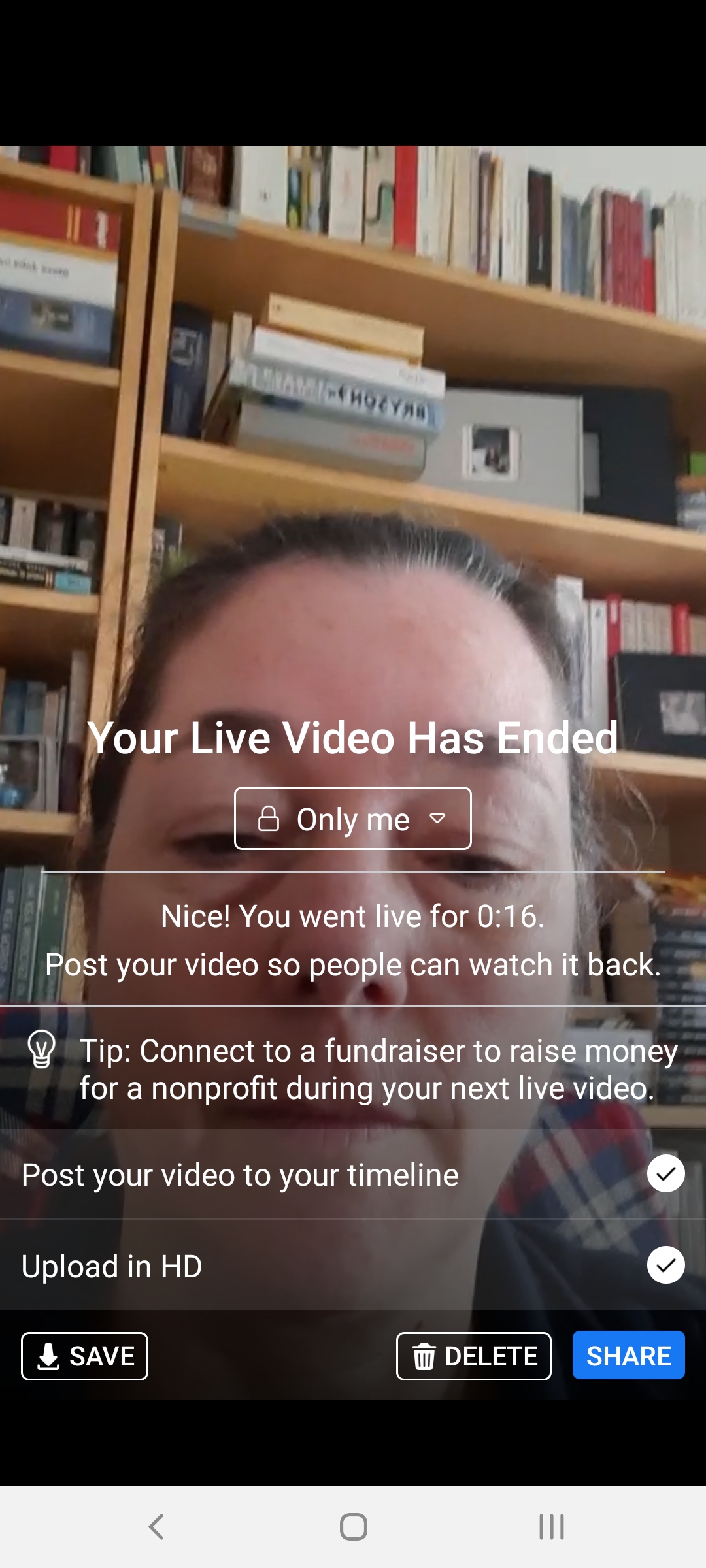The height and width of the screenshot is (1568, 706).
Task: Disable the Upload in HD option
Action: click(x=665, y=1266)
